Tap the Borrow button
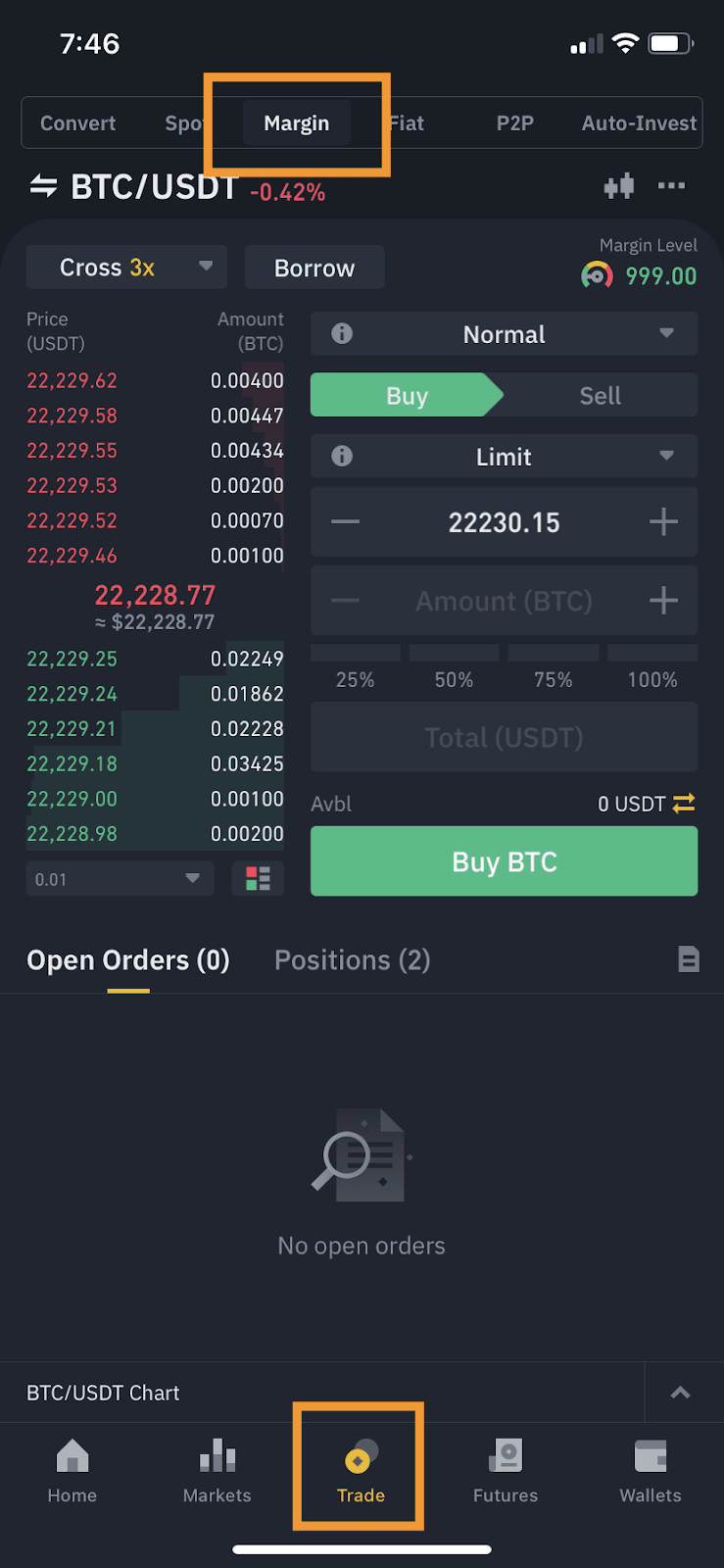The height and width of the screenshot is (1568, 724). pyautogui.click(x=314, y=268)
